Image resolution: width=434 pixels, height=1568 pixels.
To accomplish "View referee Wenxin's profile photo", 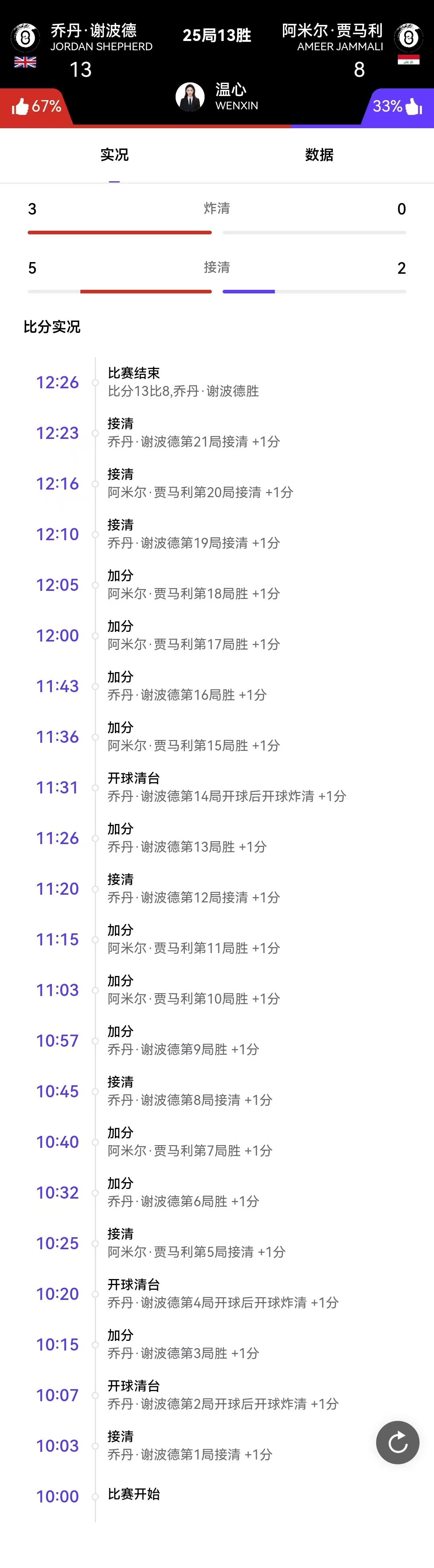I will point(190,97).
